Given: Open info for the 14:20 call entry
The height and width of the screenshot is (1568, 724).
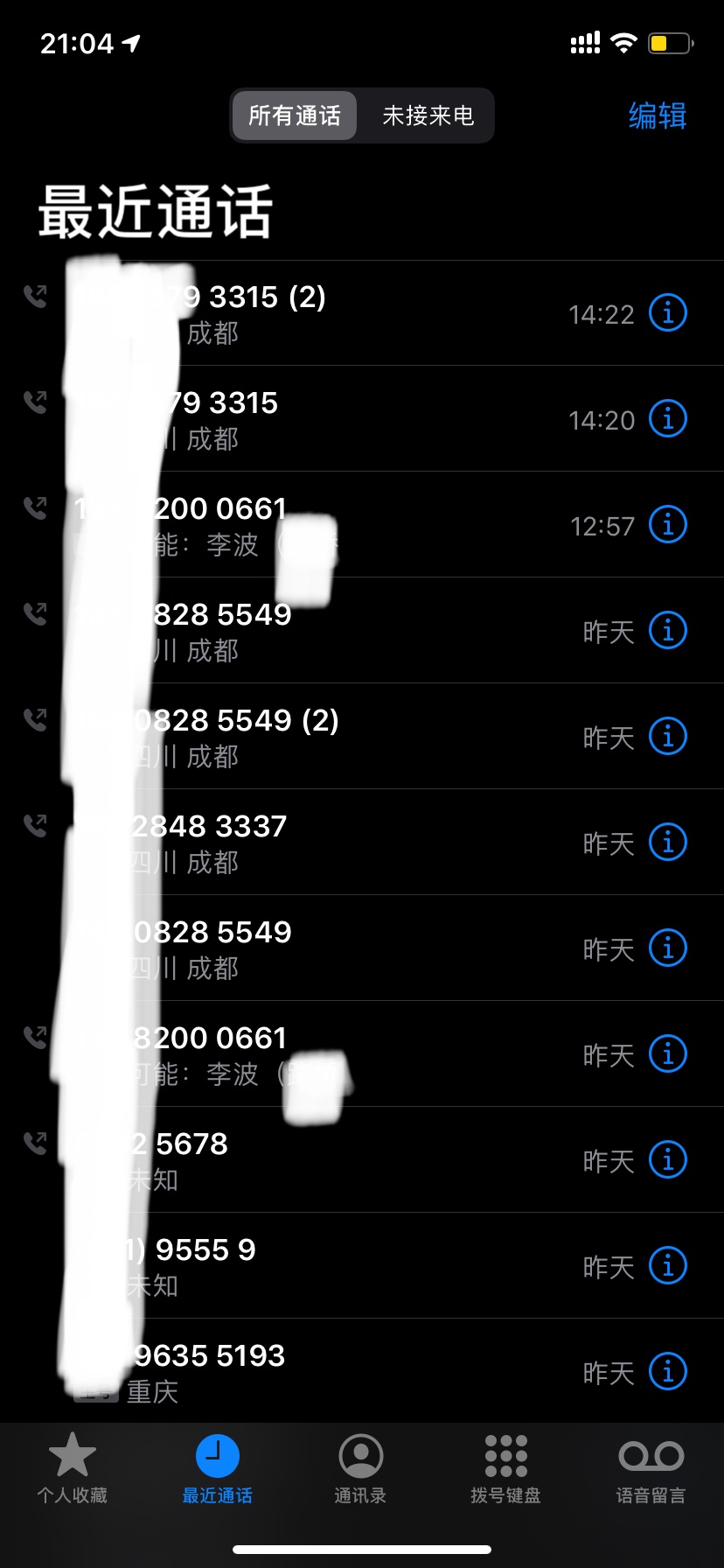Looking at the screenshot, I should (667, 418).
